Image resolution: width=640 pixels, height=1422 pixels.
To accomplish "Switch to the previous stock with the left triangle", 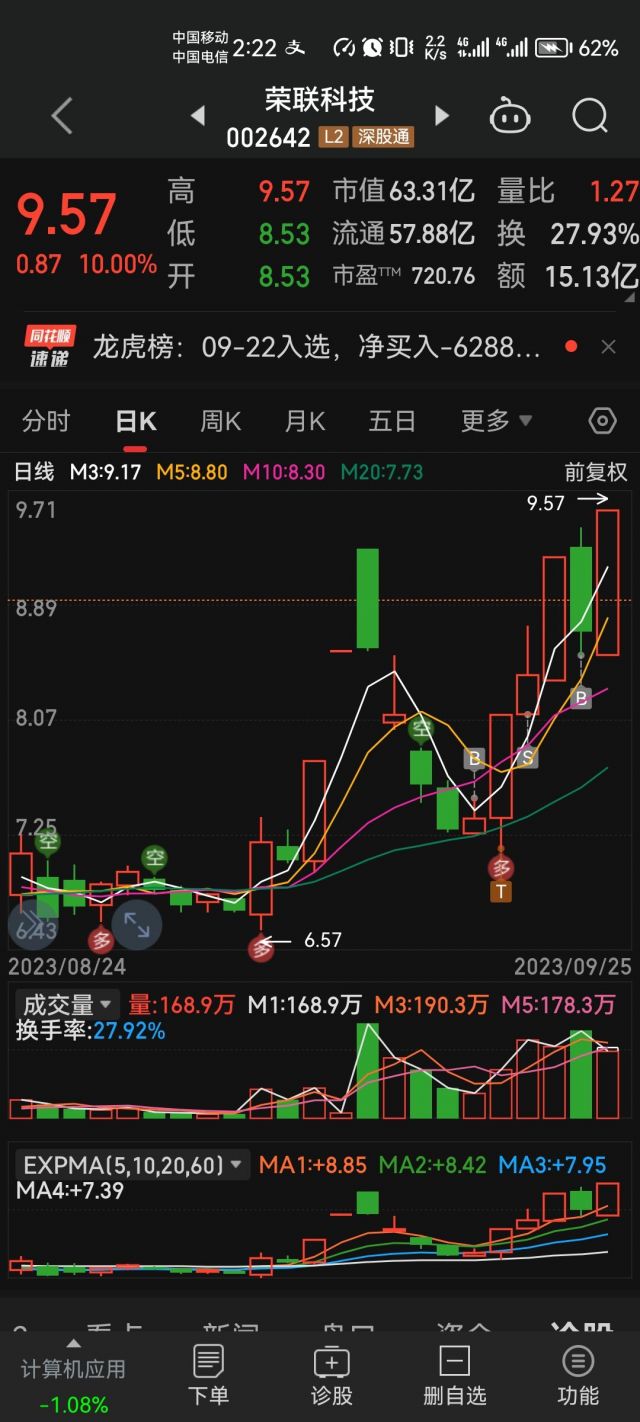I will pos(198,116).
